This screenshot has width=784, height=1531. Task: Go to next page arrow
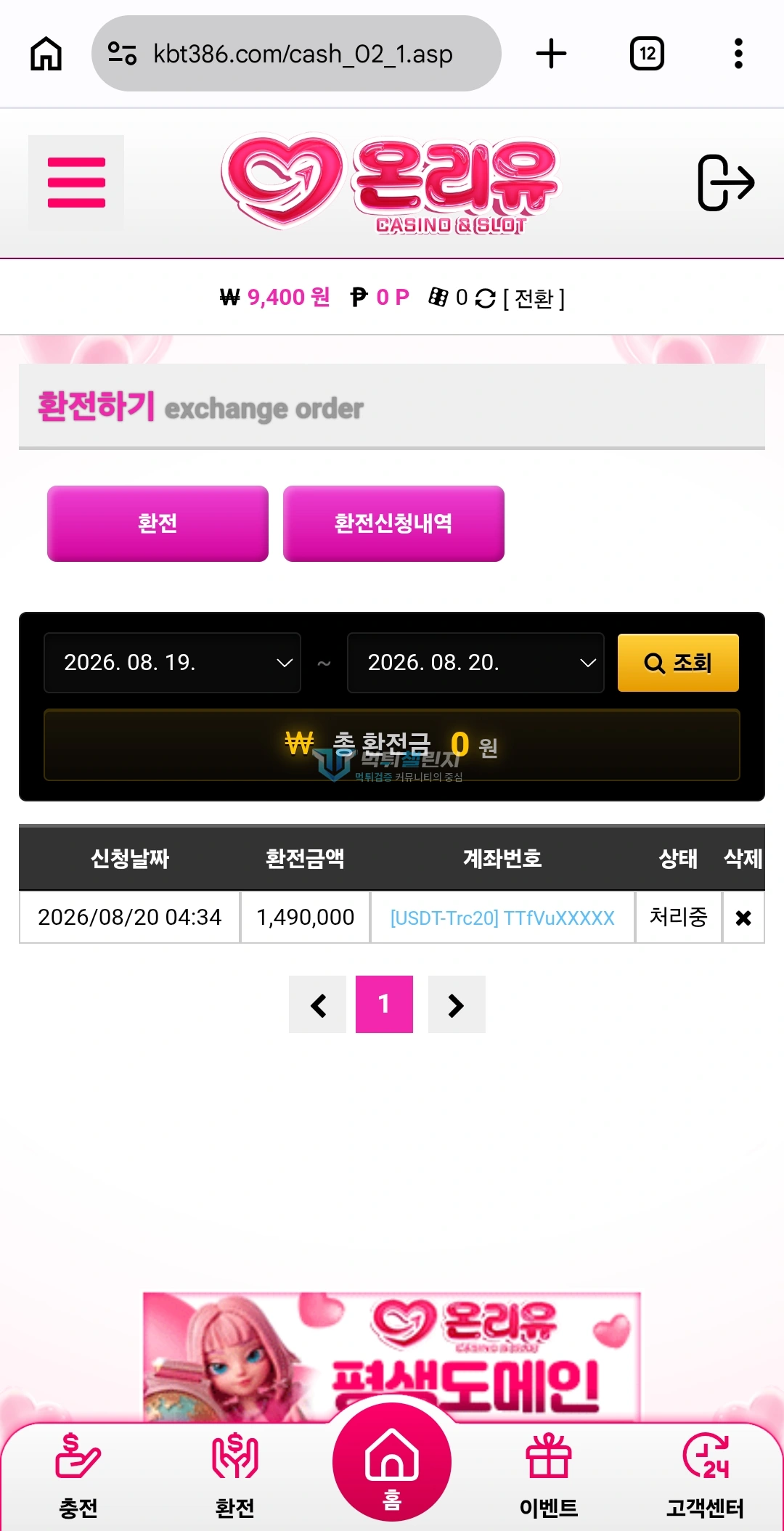(x=457, y=1005)
